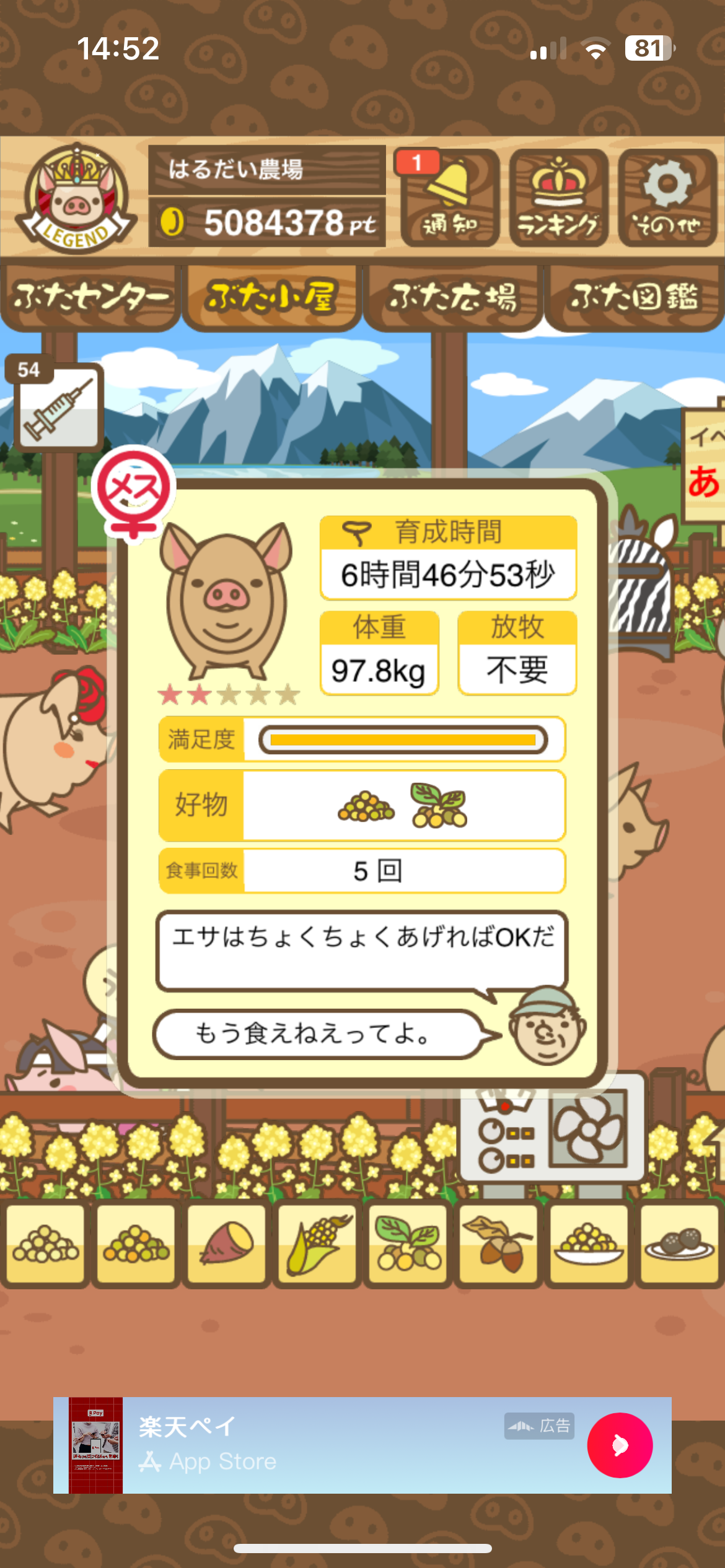Select the sweet potato feed
The height and width of the screenshot is (1568, 725).
tap(227, 1244)
